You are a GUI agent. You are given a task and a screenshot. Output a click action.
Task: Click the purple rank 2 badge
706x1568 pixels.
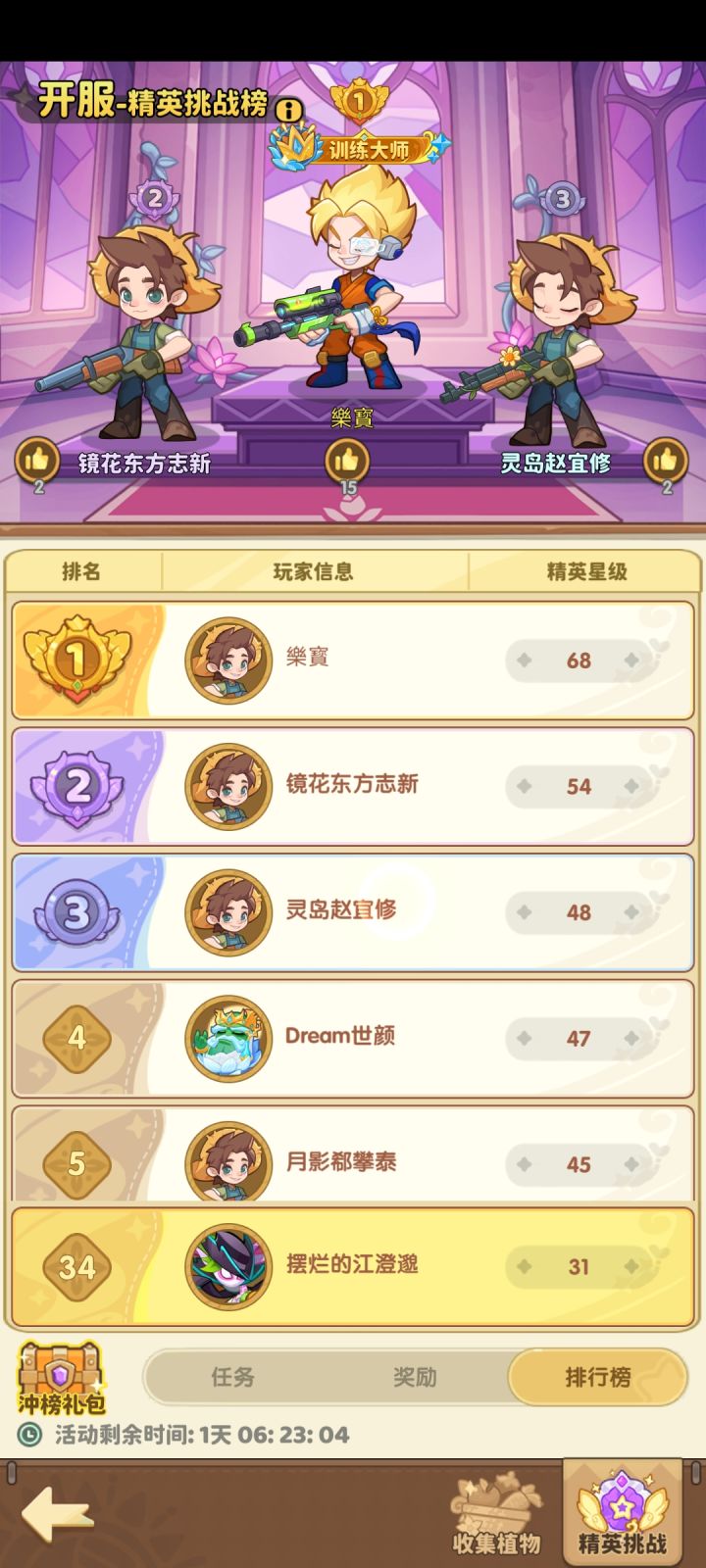click(x=76, y=785)
